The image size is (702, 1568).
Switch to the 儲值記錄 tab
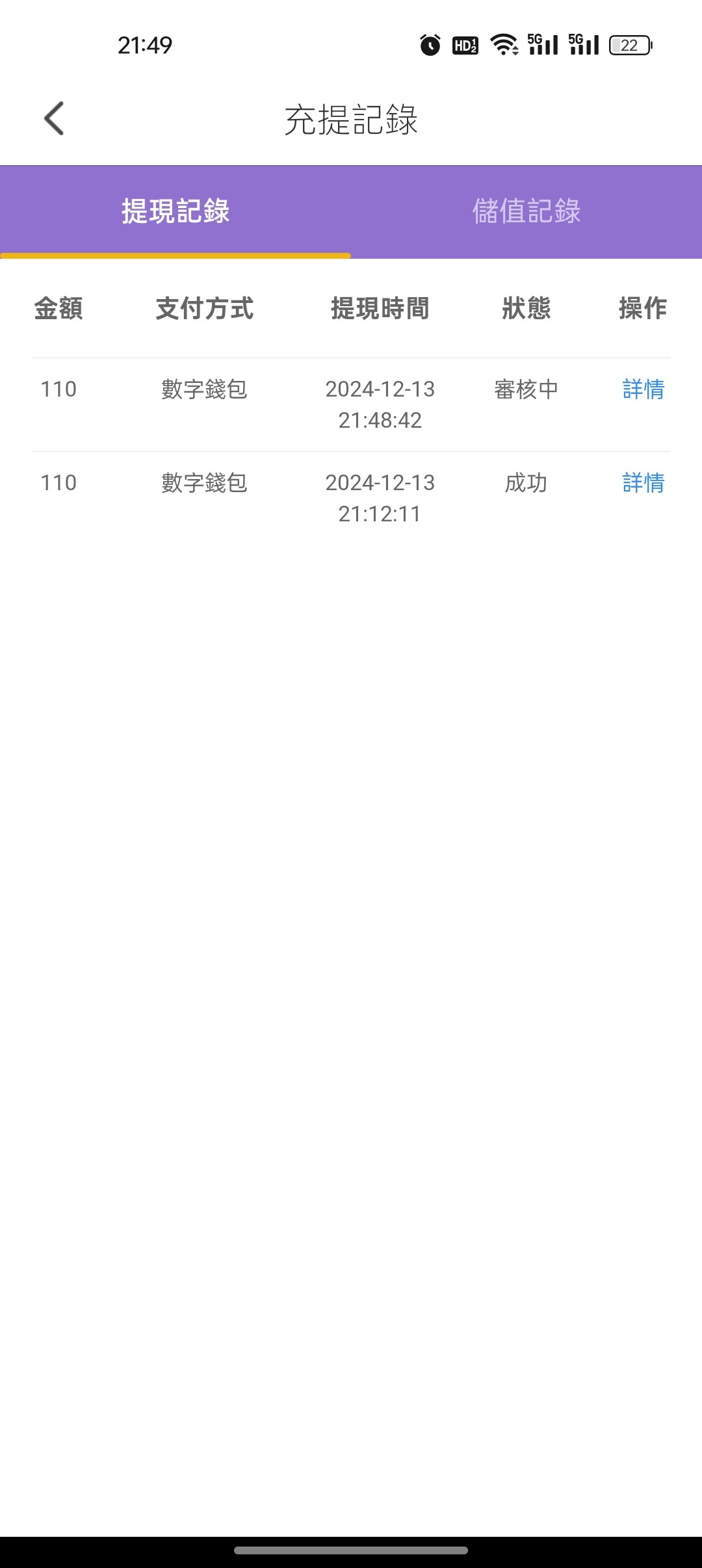(526, 211)
